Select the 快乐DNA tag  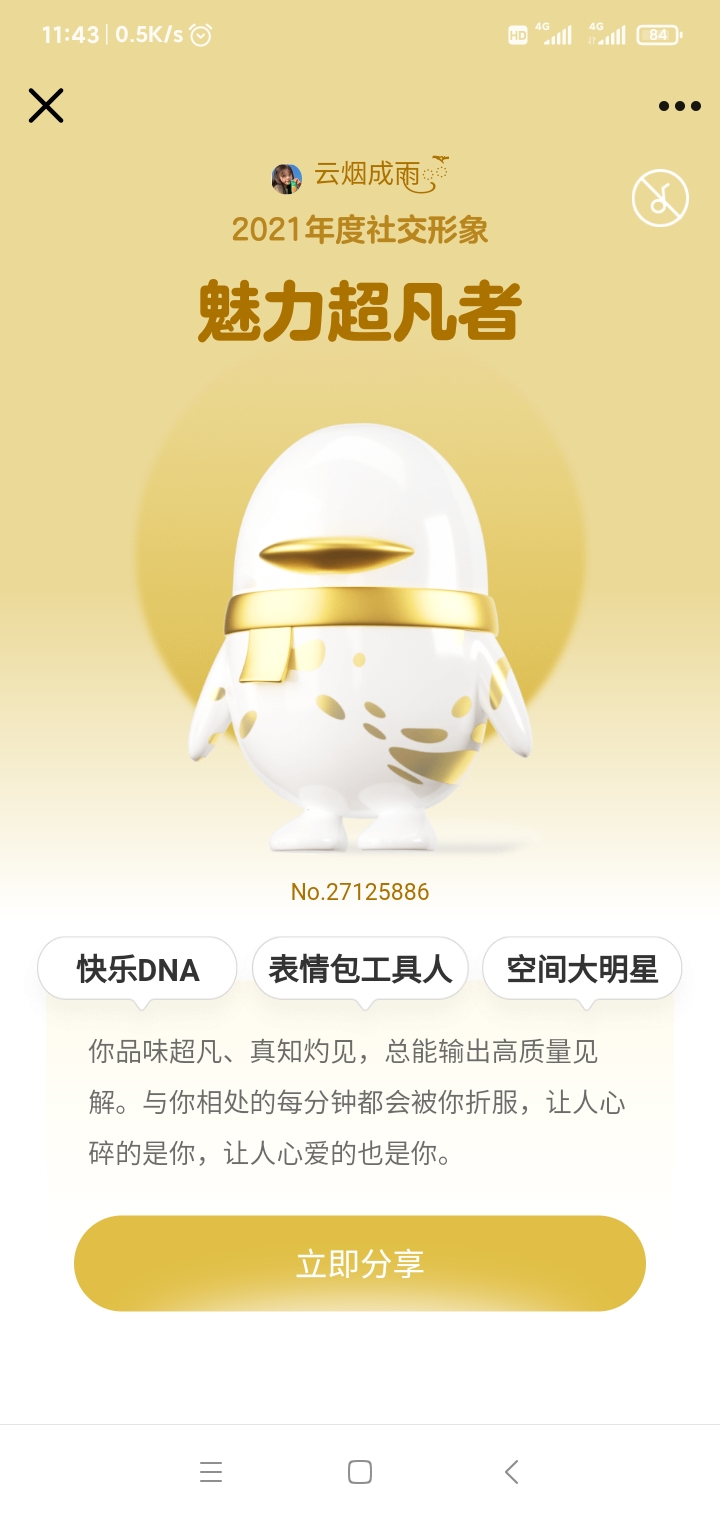pos(136,967)
